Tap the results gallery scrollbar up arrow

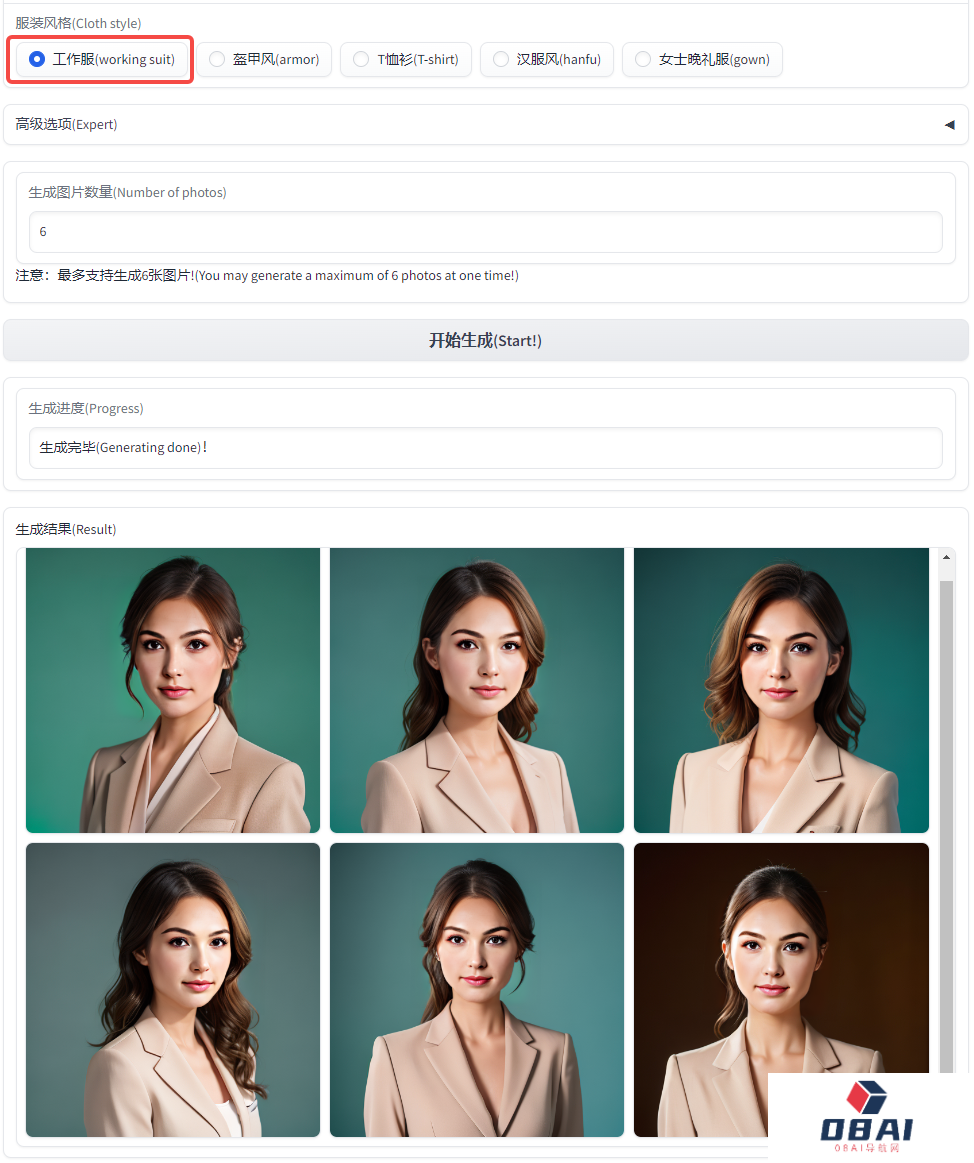[946, 558]
